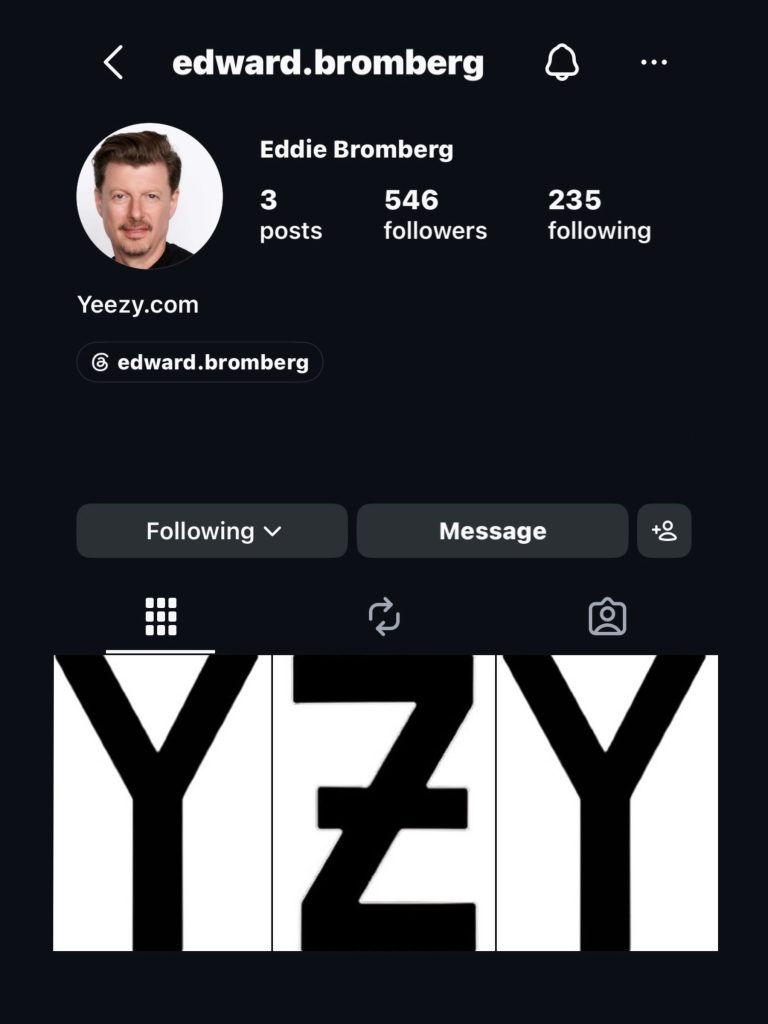
Task: Open the 235 following list
Action: pyautogui.click(x=599, y=215)
